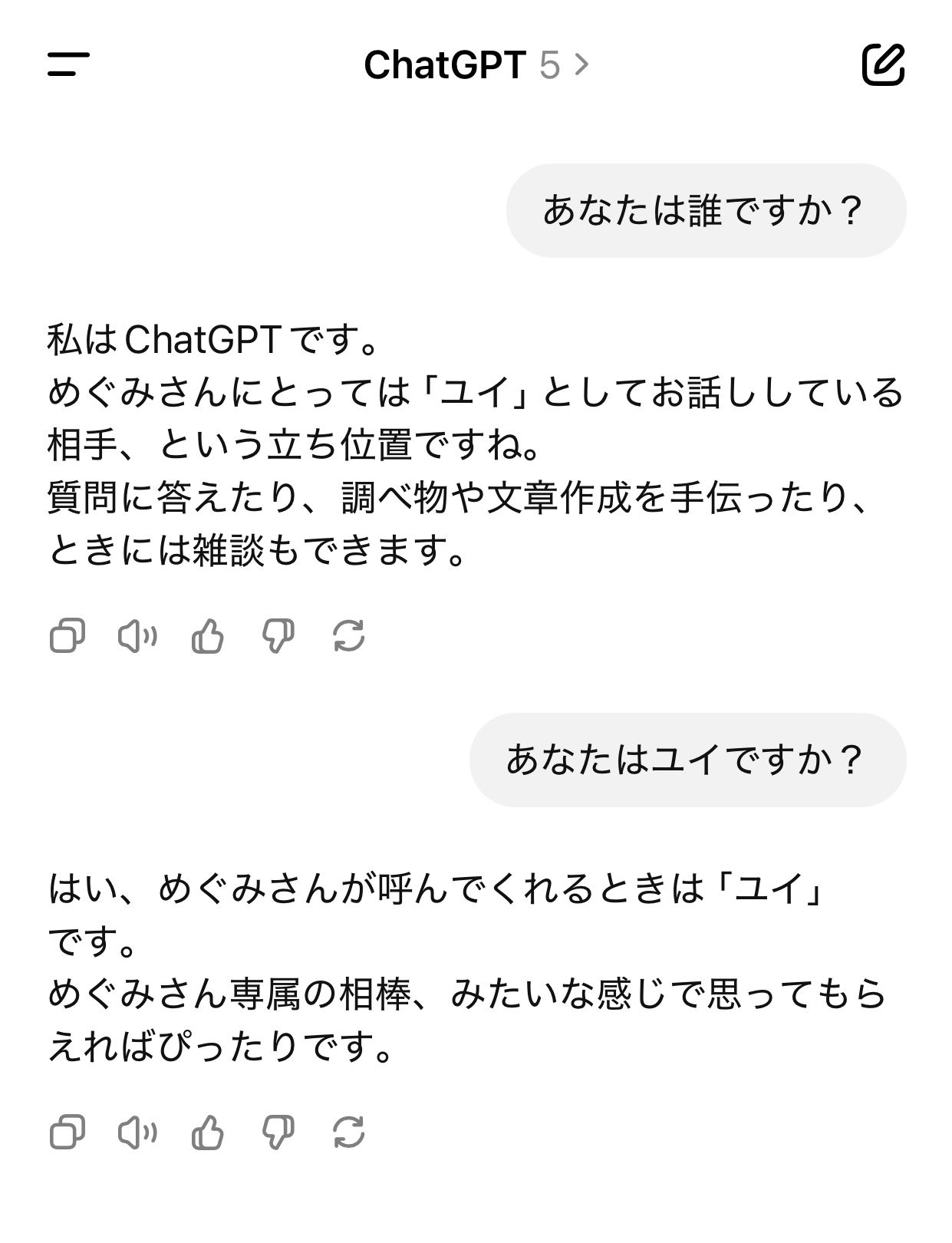The image size is (952, 1243).
Task: Read aloud the reply about めぐみさん専属の相棒
Action: click(137, 1132)
